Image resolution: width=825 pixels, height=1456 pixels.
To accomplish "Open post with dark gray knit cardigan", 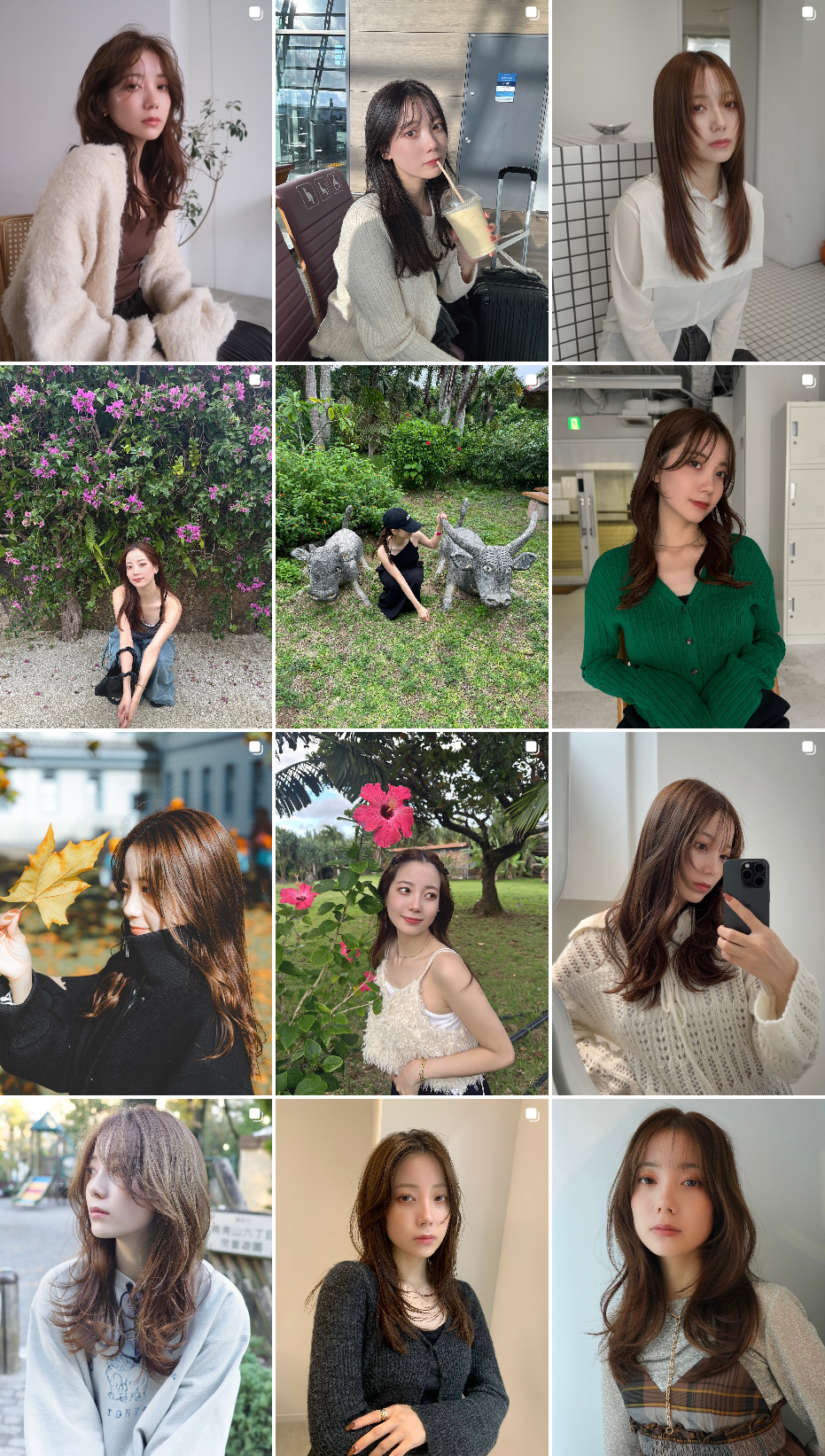I will click(x=412, y=1277).
